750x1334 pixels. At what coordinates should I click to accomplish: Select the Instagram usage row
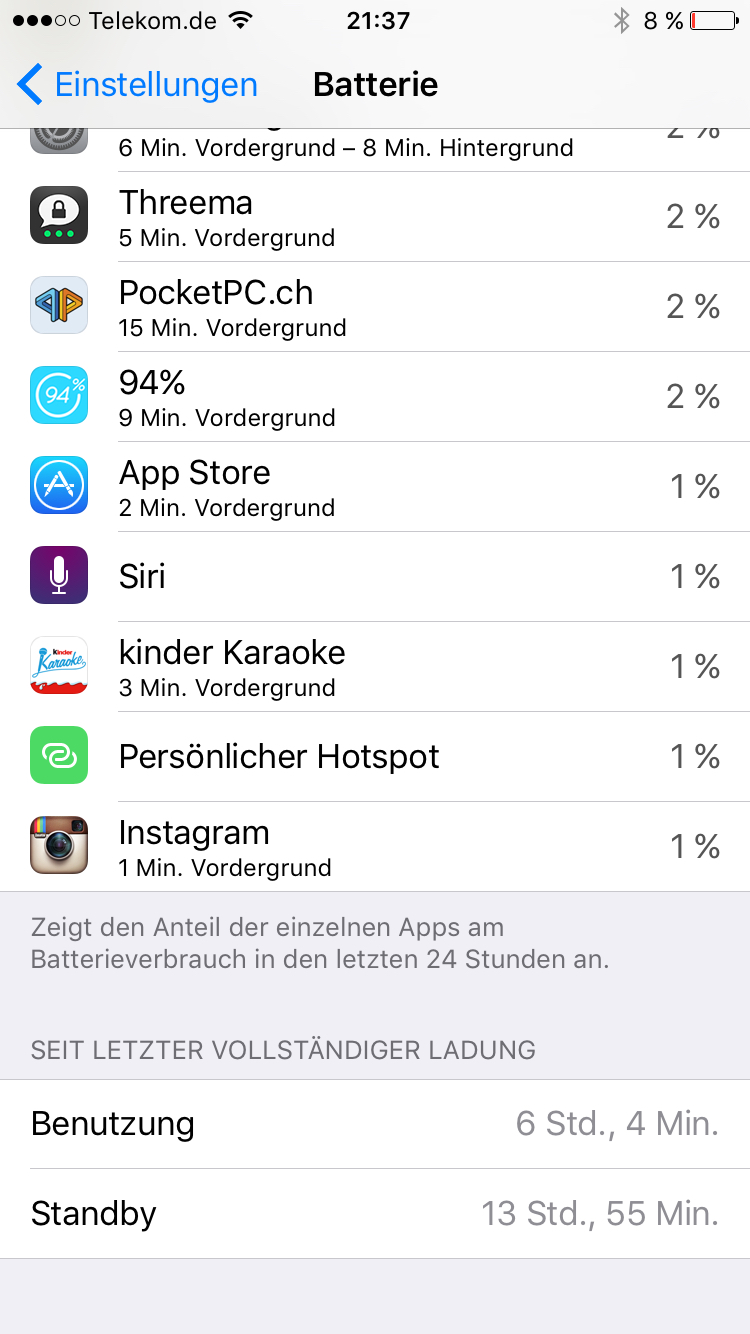[375, 847]
